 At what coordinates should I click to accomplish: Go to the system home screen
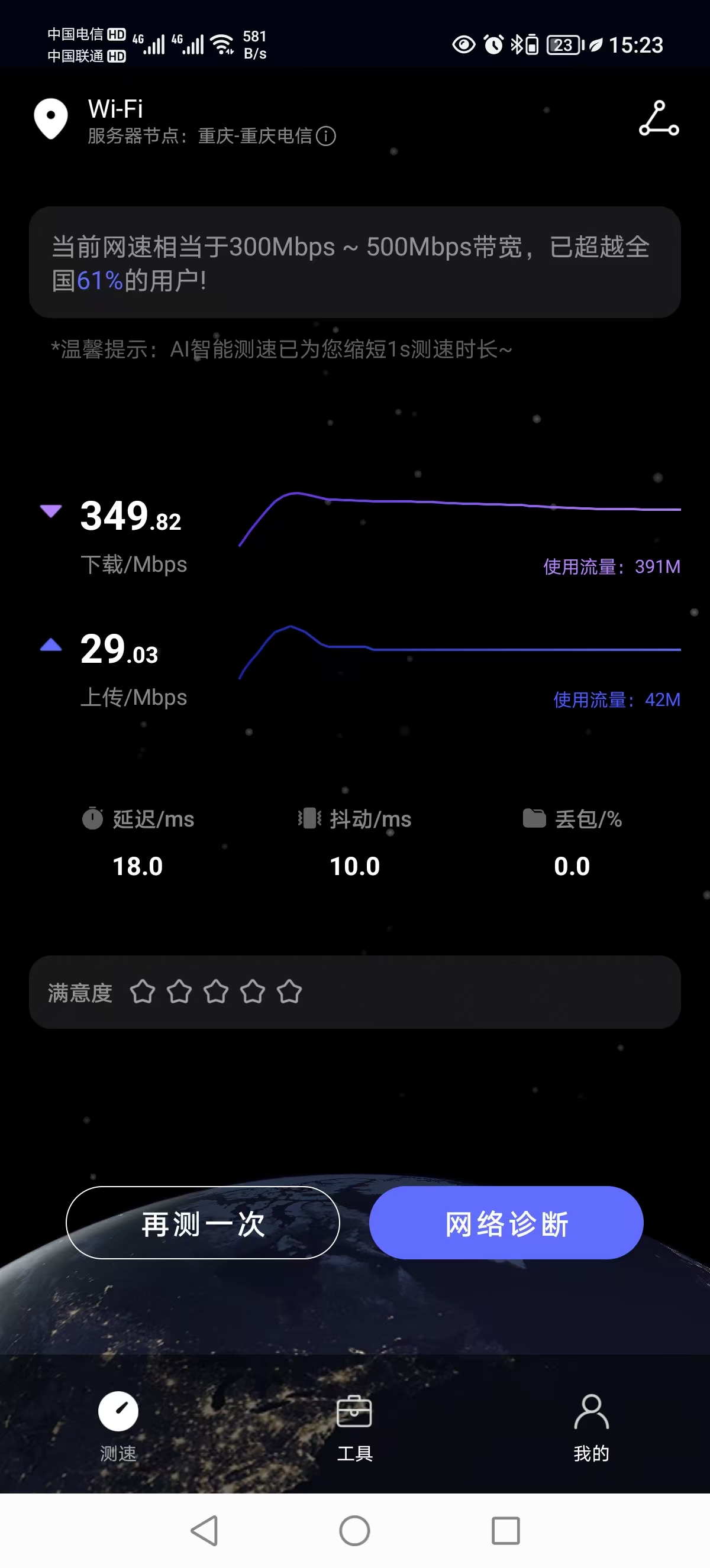click(x=354, y=1531)
